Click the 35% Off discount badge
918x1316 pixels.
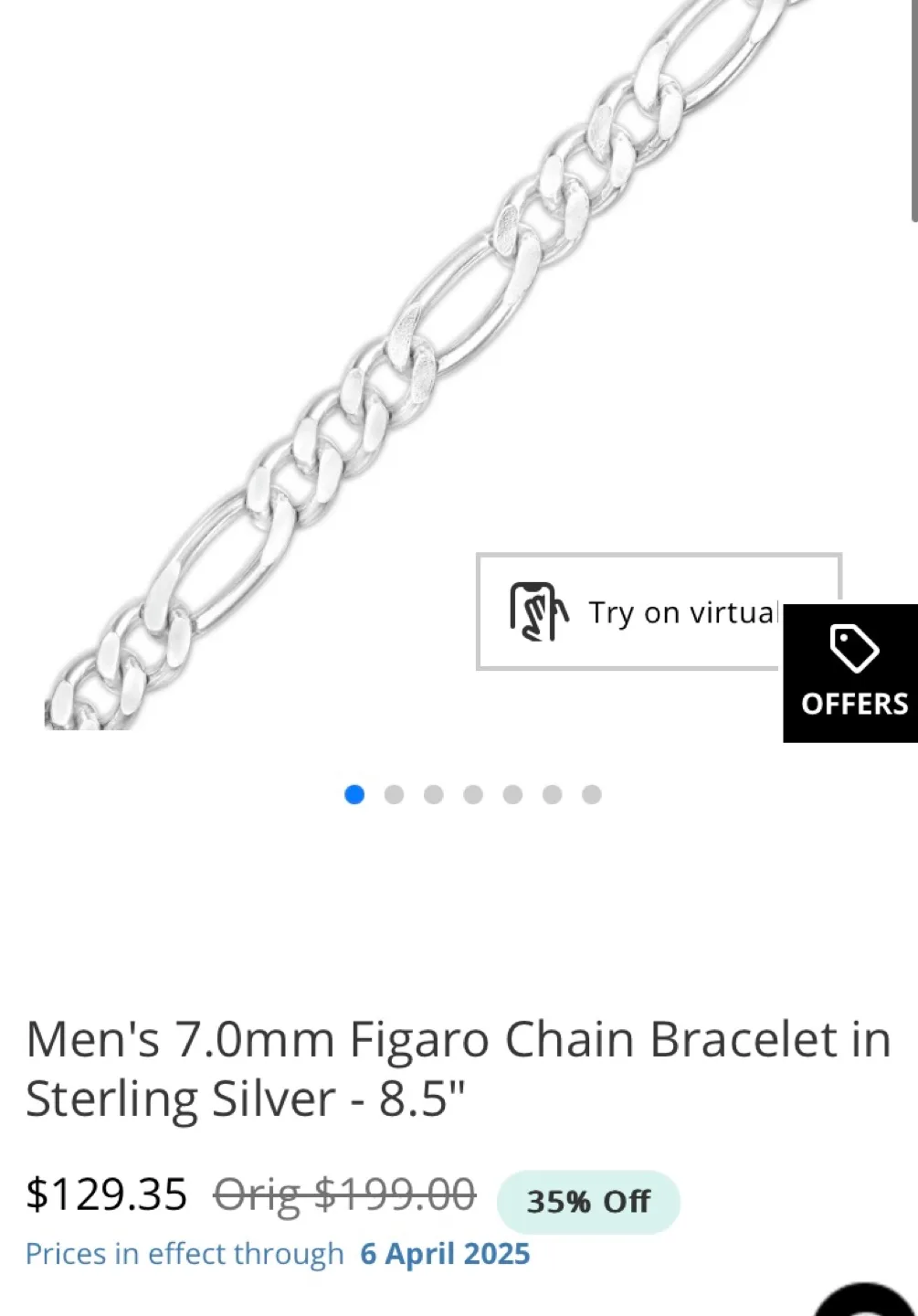coord(588,1202)
